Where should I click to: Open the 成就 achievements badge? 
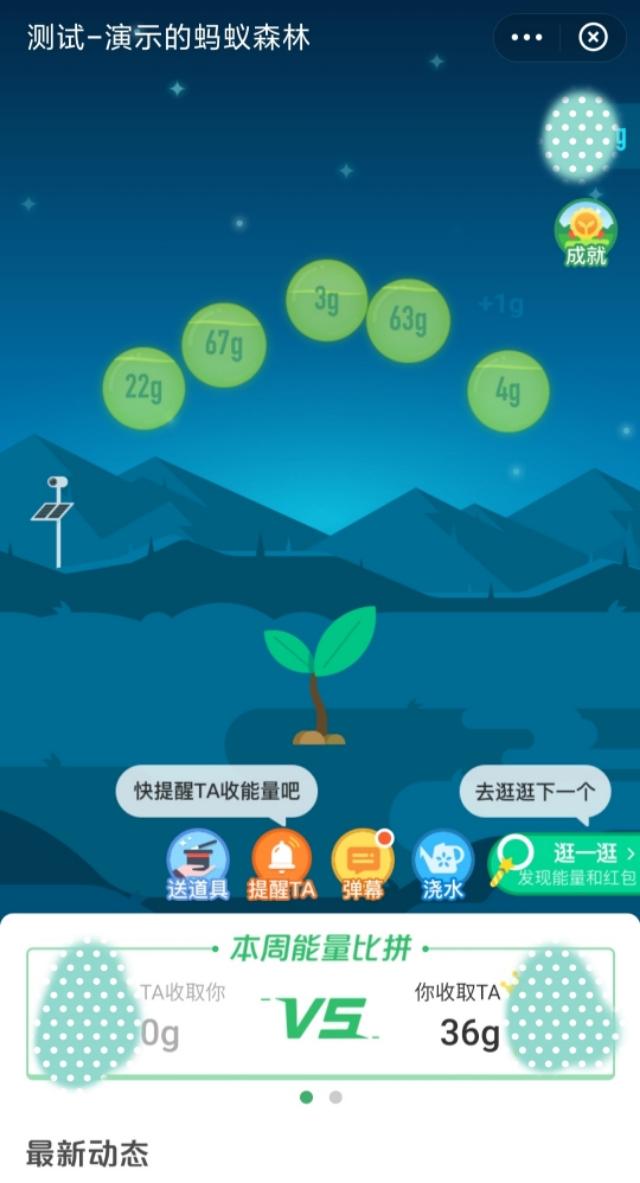[x=586, y=233]
